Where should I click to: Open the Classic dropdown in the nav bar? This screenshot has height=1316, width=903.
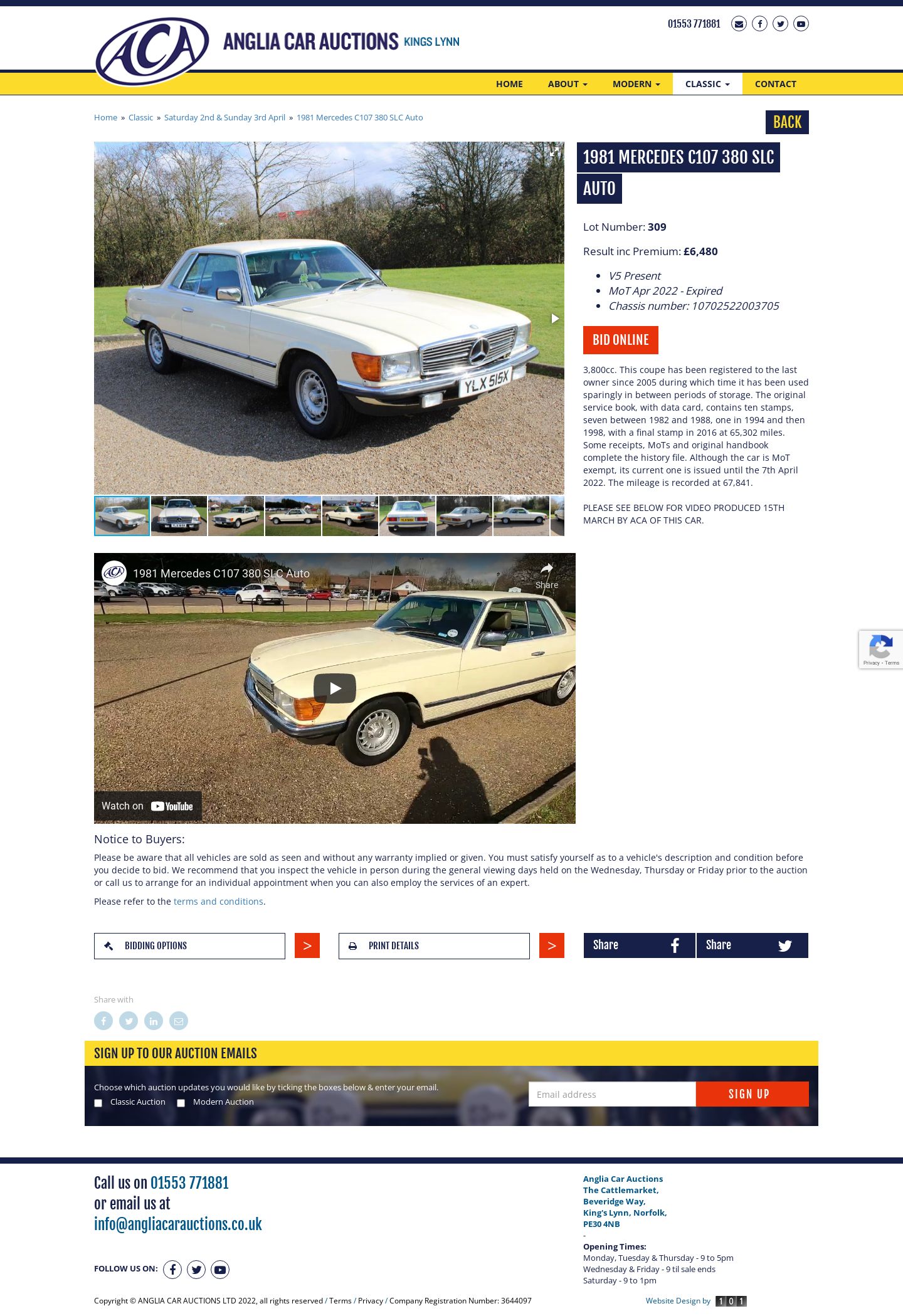(x=707, y=84)
